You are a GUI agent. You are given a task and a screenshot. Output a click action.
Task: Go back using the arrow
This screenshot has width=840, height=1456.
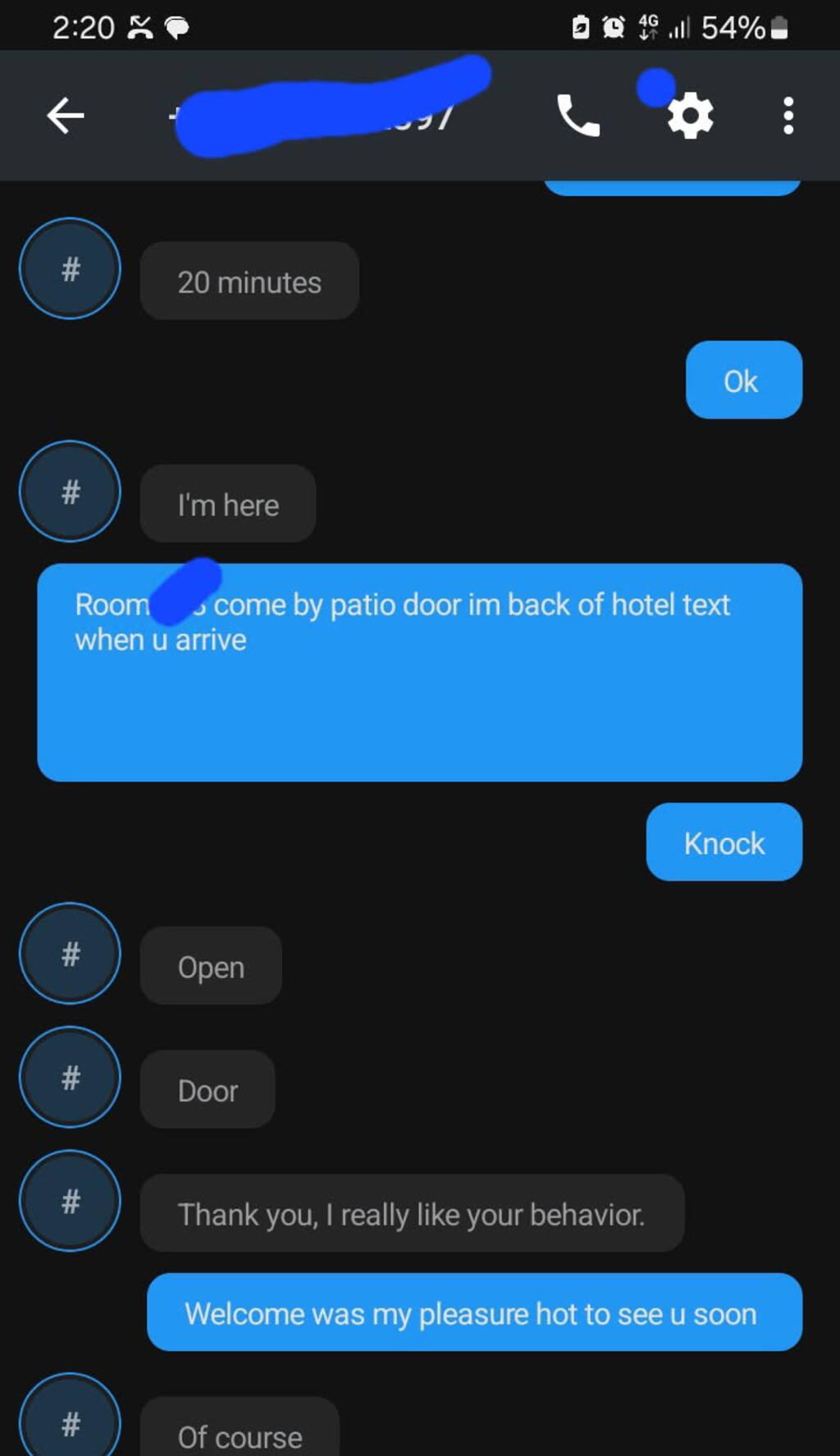66,116
